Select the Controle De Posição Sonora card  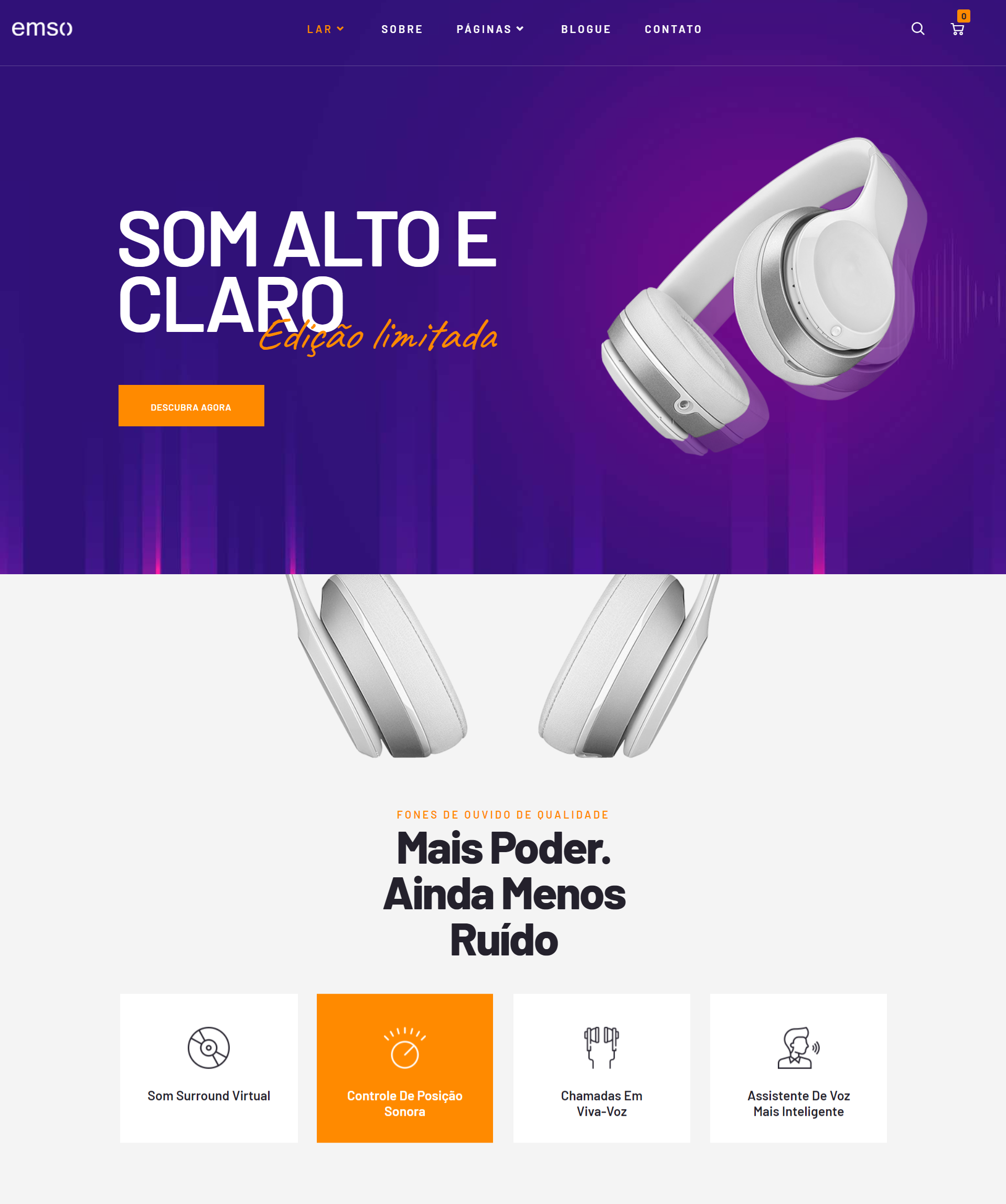tap(404, 1068)
